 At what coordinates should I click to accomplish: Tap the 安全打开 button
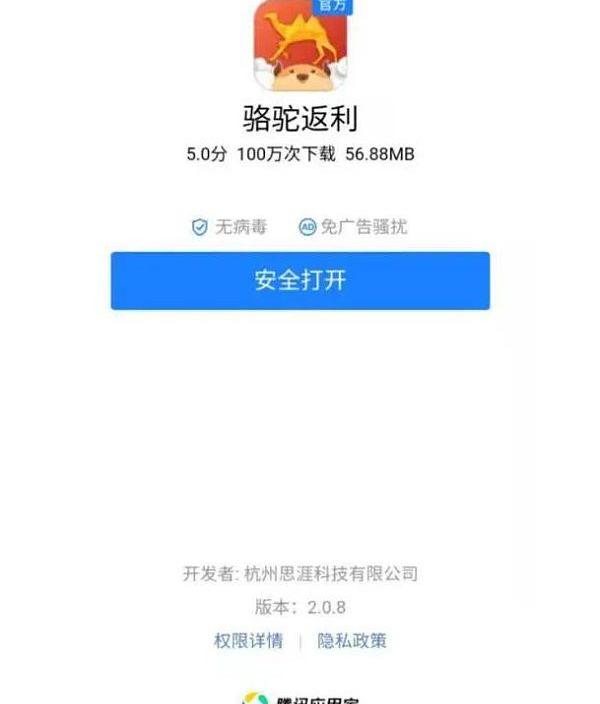(300, 280)
